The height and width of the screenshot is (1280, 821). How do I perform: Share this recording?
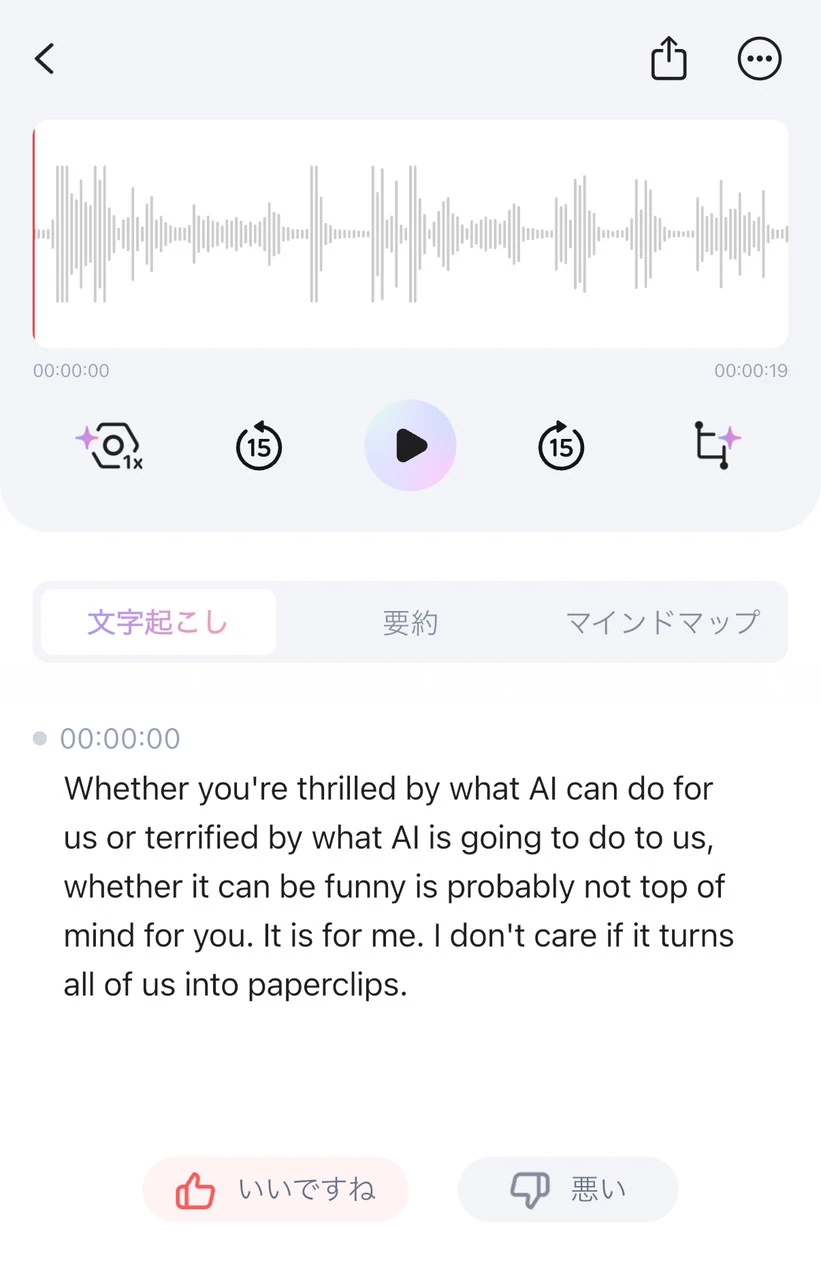(669, 59)
